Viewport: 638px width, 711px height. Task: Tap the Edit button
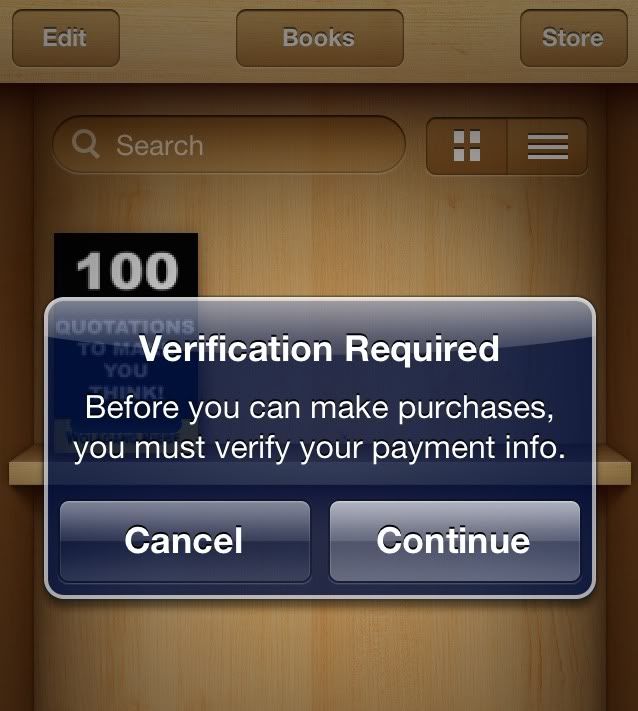tap(64, 38)
